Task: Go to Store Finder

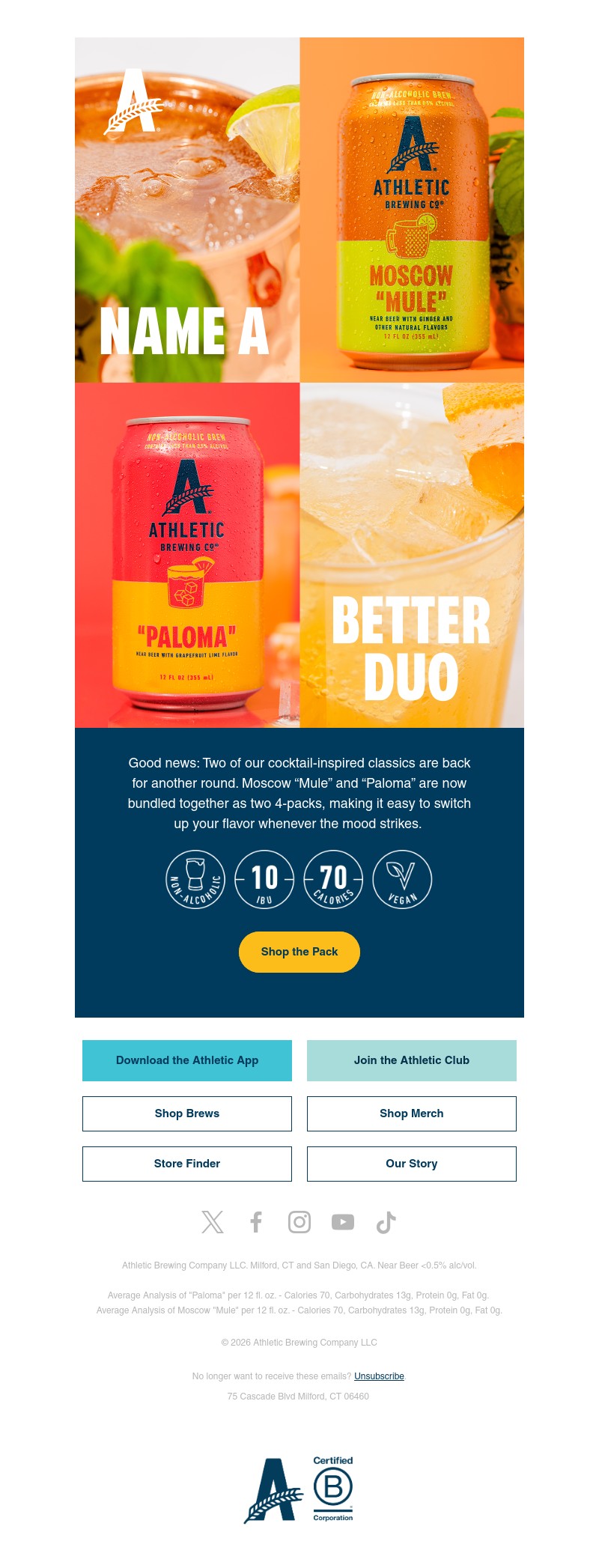Action: click(187, 1164)
